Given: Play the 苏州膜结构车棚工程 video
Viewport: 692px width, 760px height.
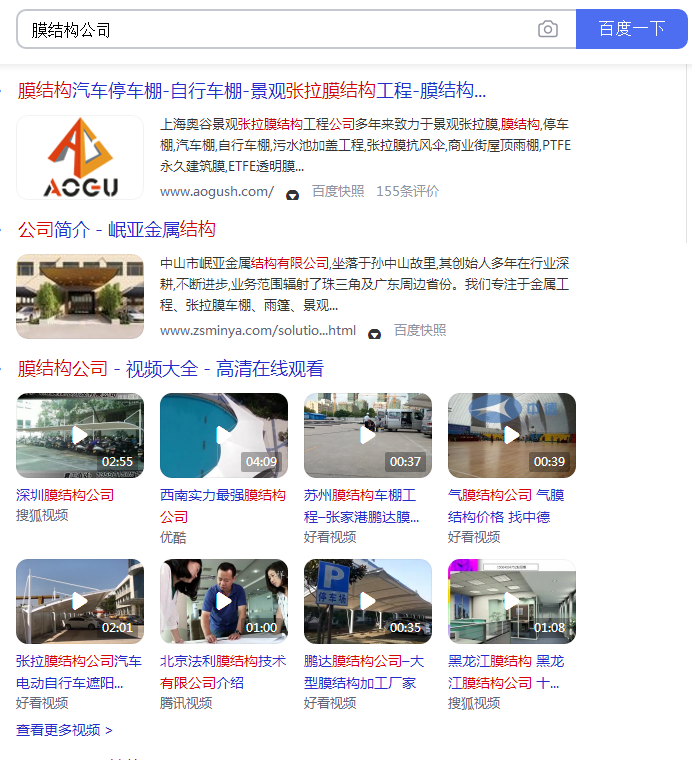Looking at the screenshot, I should tap(368, 435).
